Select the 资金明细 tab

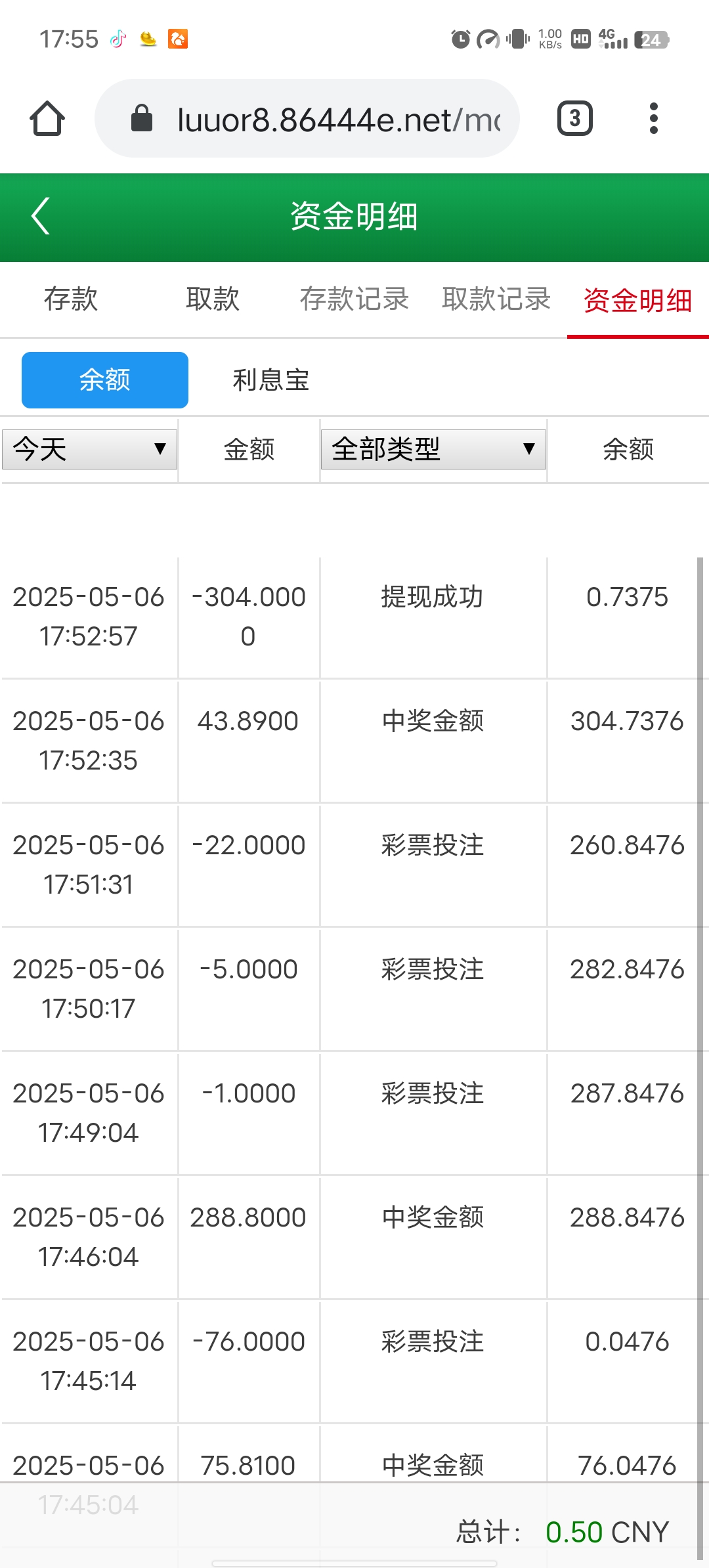[638, 301]
